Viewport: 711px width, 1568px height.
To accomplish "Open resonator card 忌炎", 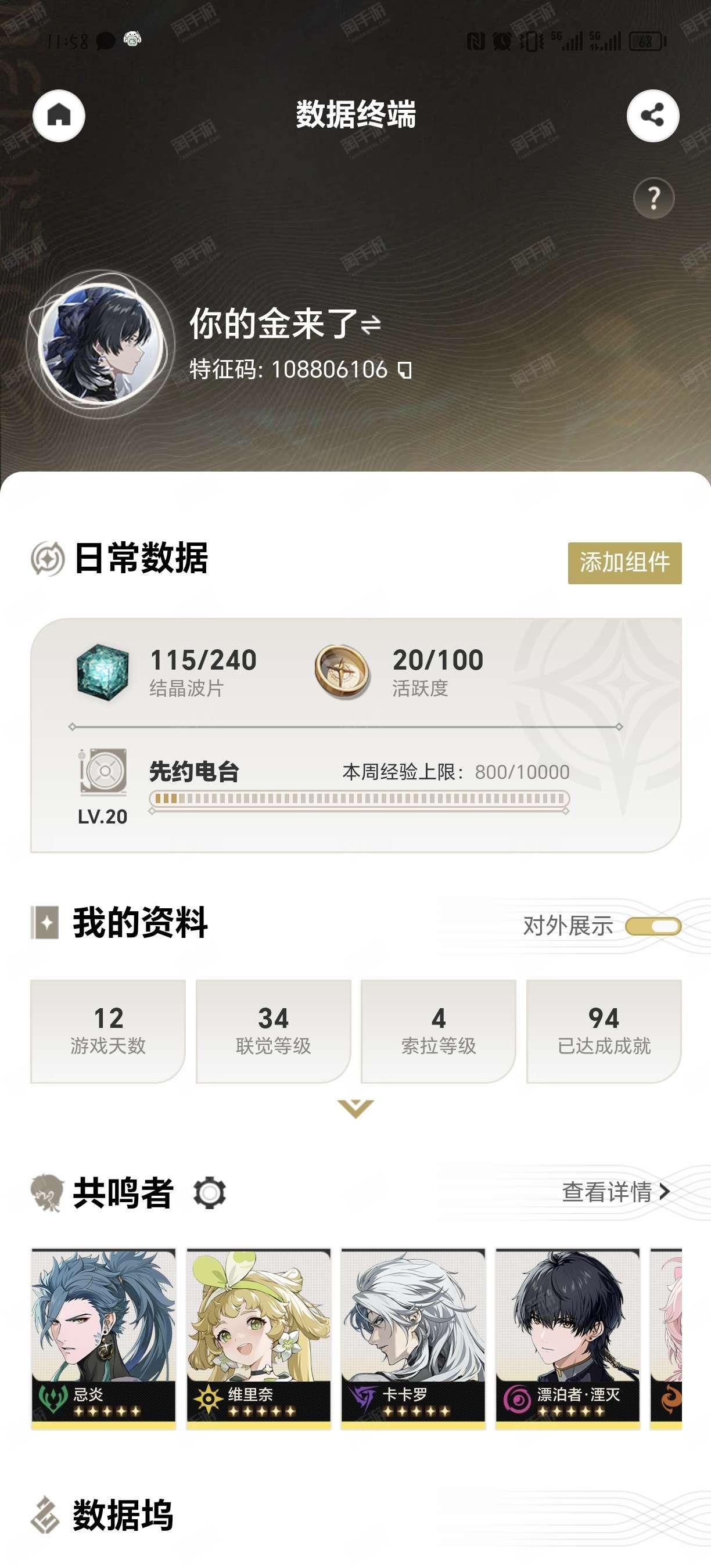I will [103, 1339].
